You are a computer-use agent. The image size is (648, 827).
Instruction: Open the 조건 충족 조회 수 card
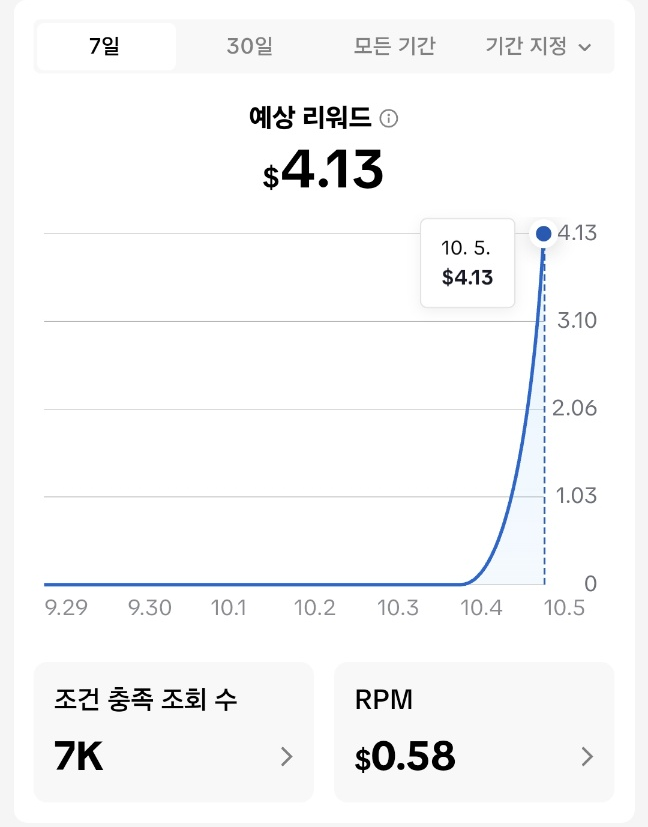[174, 732]
